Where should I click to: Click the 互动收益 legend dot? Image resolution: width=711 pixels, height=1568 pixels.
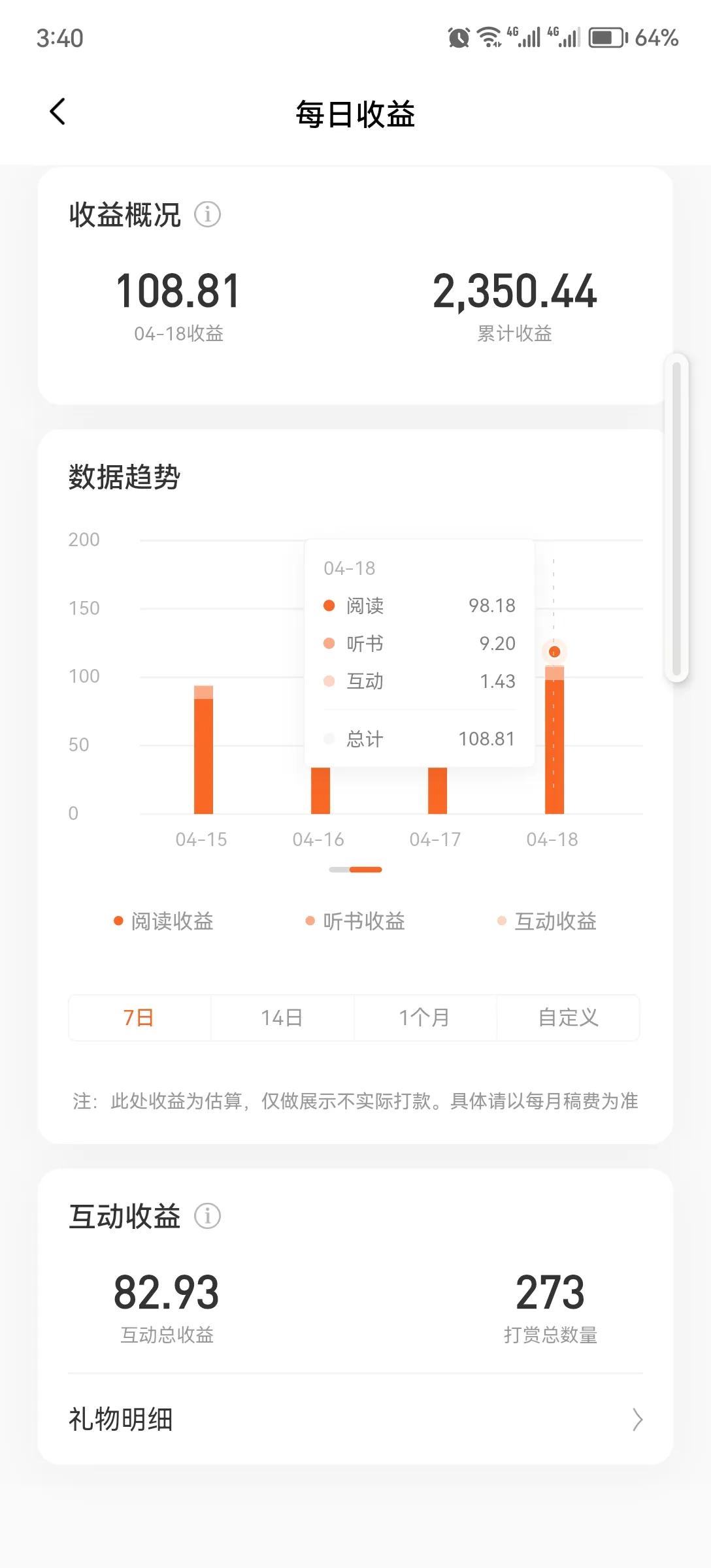501,921
